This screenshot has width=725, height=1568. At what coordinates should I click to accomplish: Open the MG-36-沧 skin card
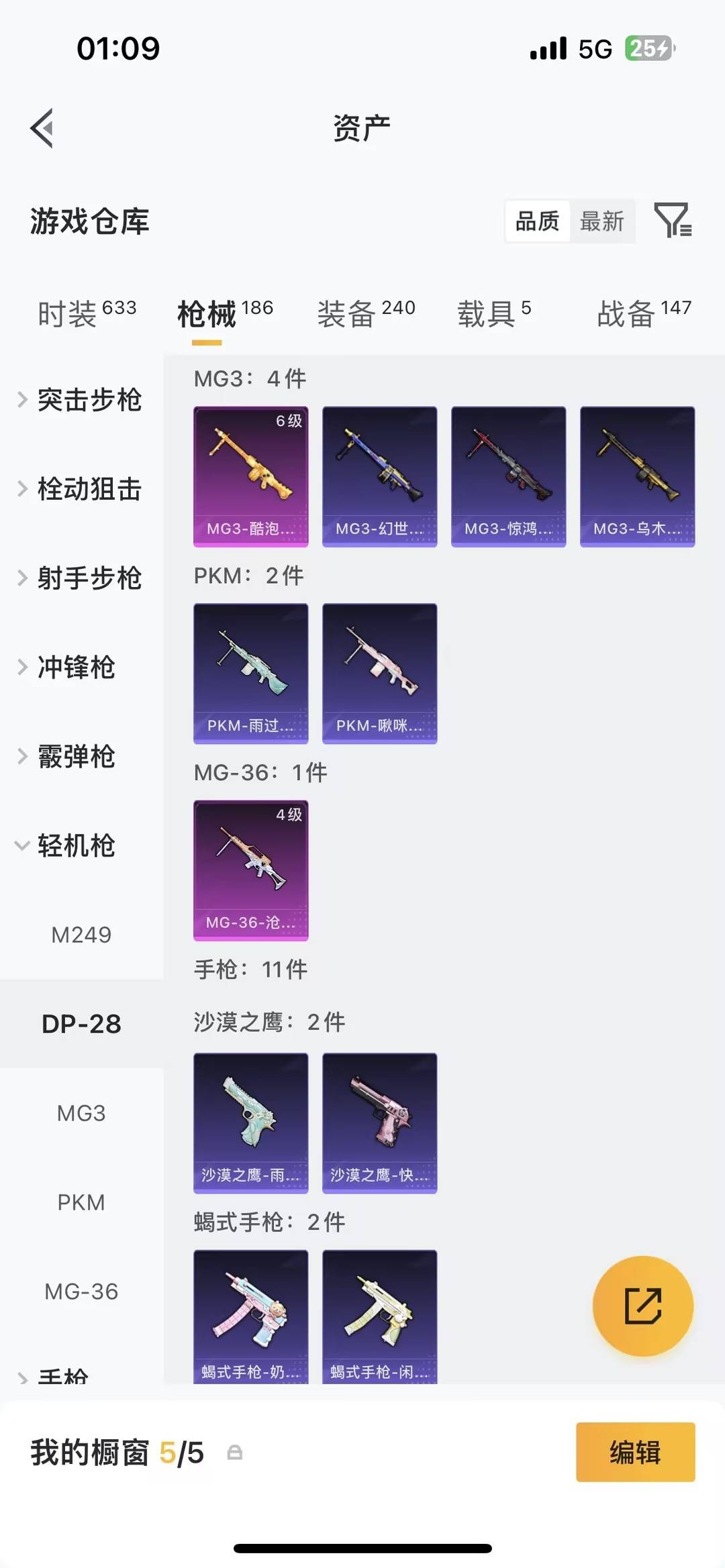pos(250,871)
